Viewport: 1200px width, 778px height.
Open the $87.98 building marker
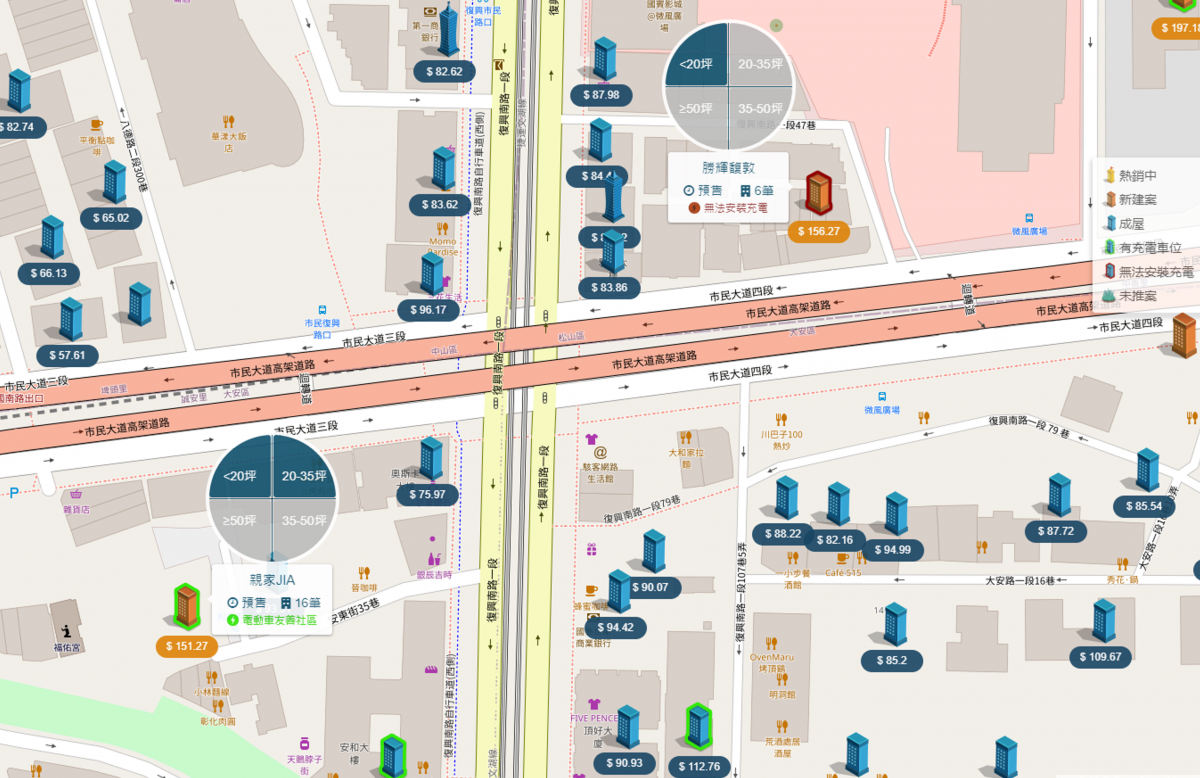pos(604,60)
